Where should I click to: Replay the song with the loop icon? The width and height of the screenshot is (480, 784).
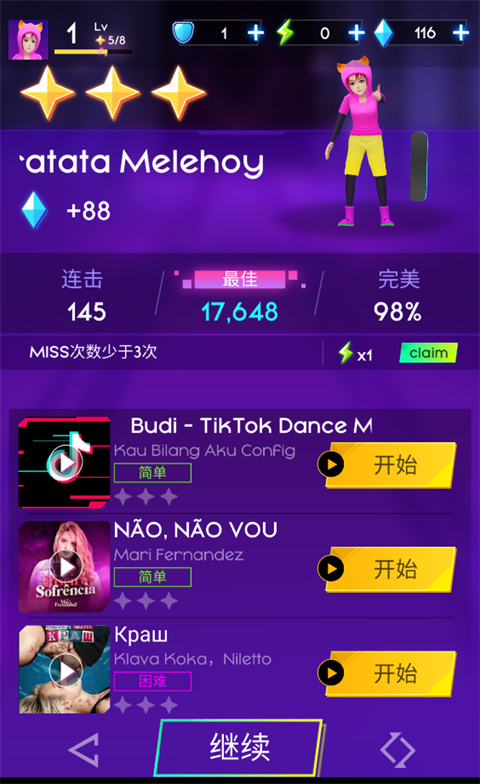(398, 750)
